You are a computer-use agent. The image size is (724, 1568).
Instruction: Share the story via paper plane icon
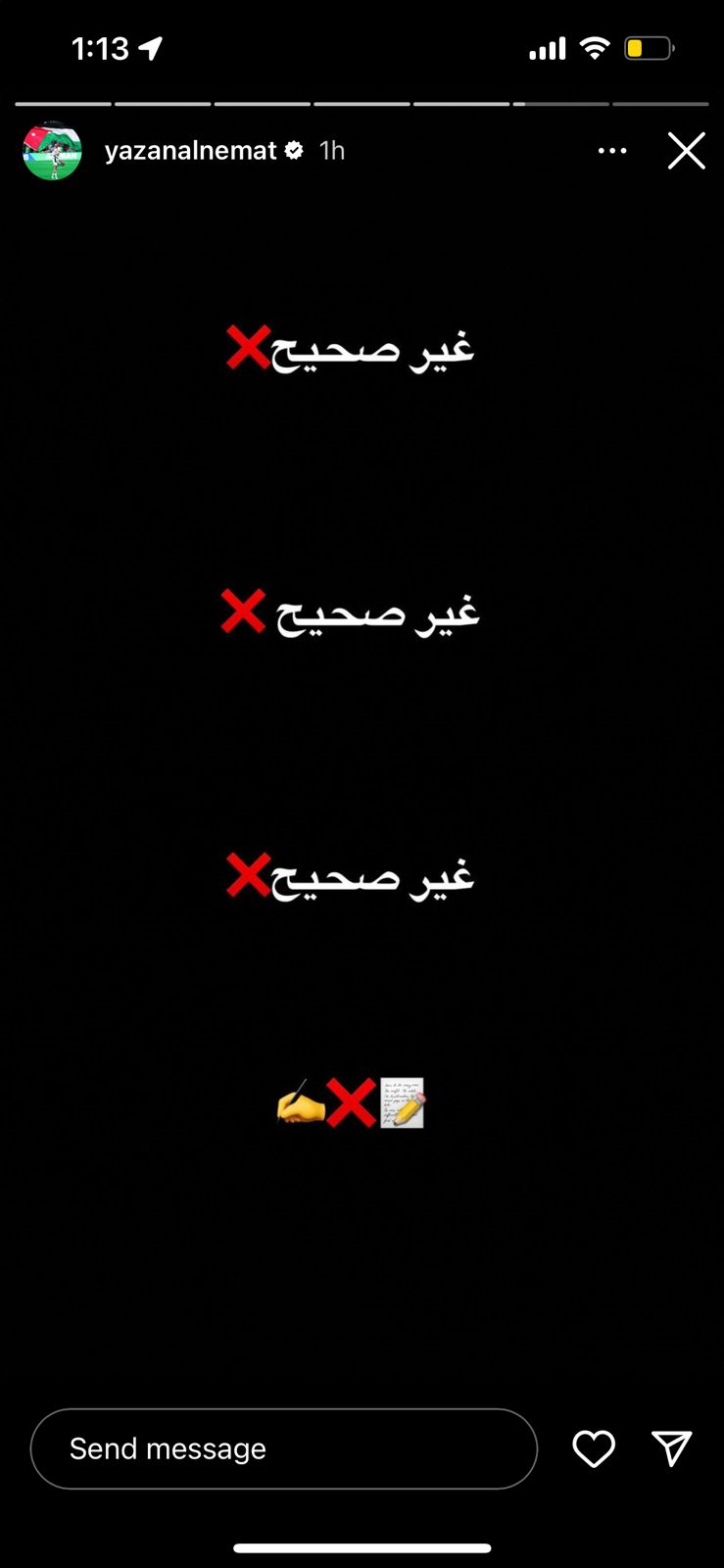point(672,1448)
